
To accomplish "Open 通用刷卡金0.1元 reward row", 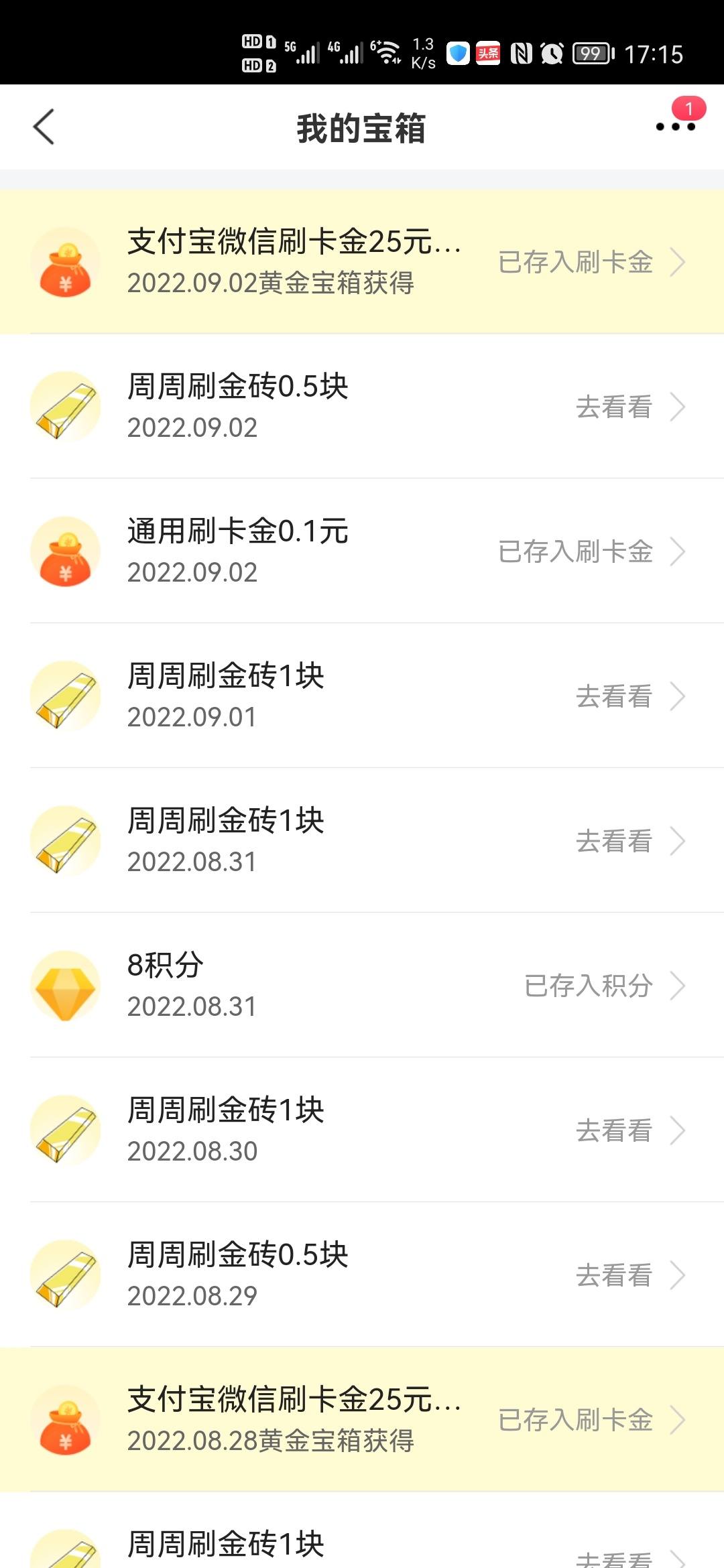I will tap(362, 551).
